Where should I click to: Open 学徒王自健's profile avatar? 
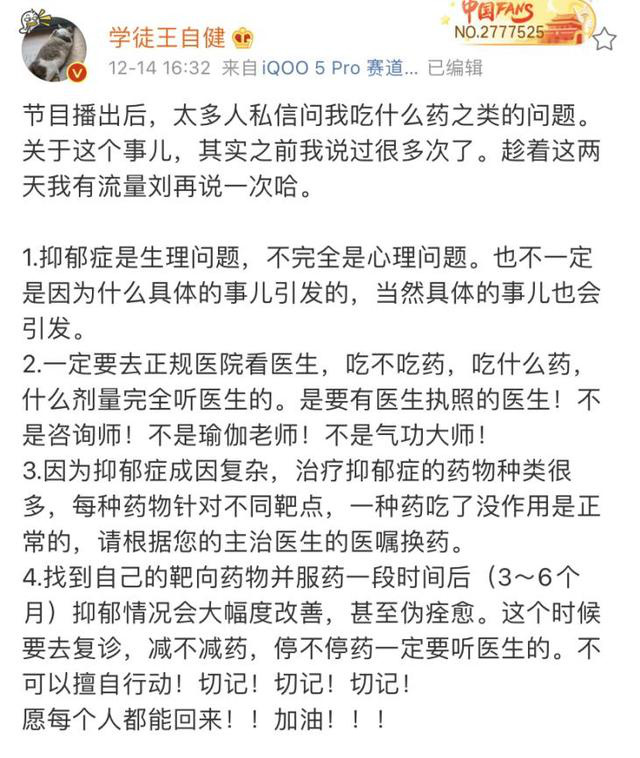tap(55, 49)
